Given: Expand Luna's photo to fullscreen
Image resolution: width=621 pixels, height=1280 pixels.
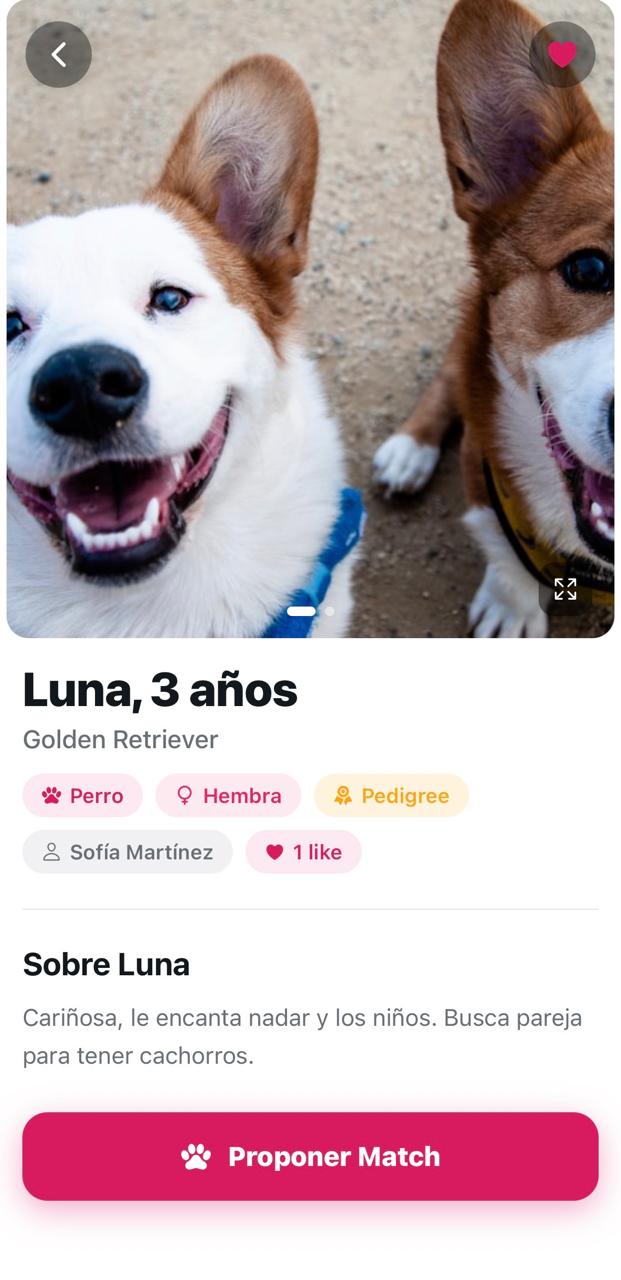Looking at the screenshot, I should pos(565,589).
